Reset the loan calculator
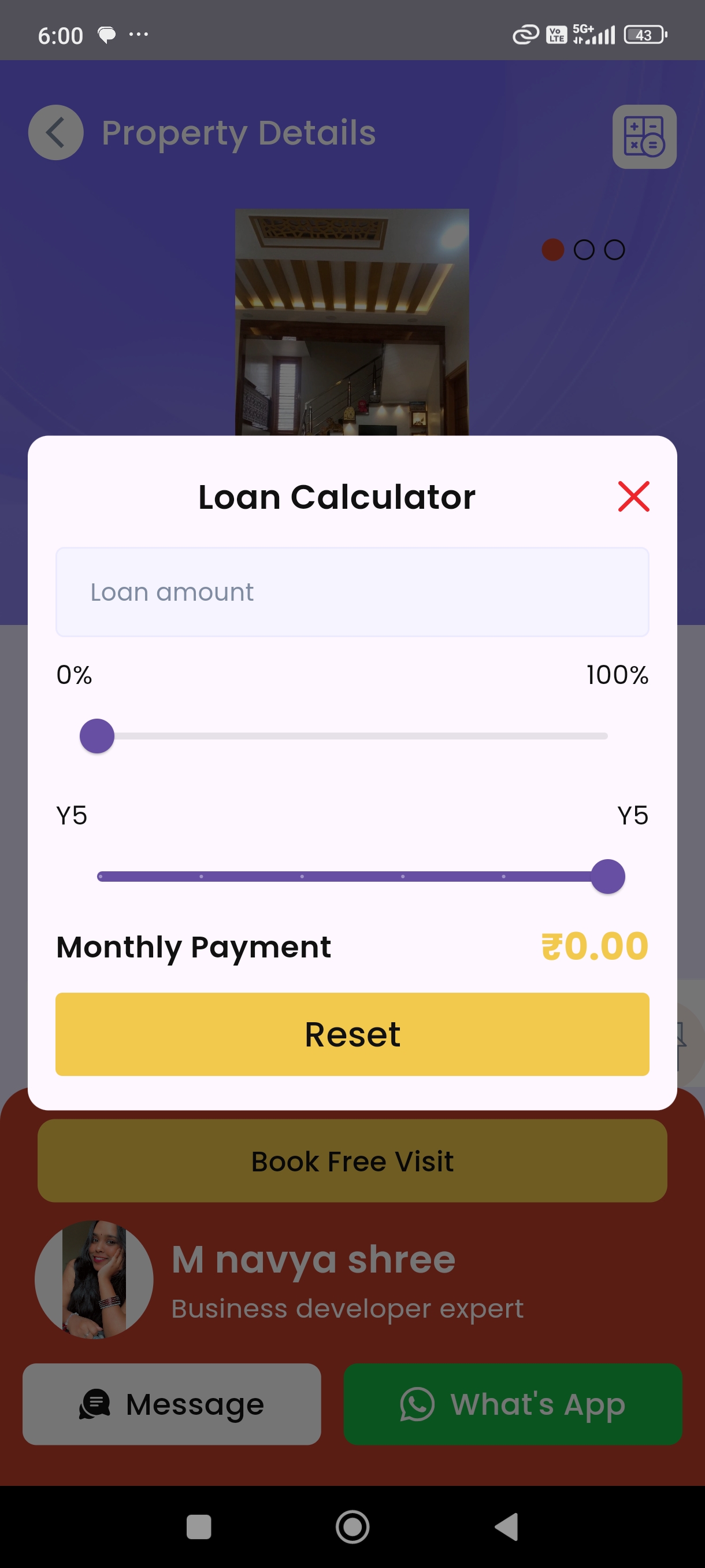Image resolution: width=705 pixels, height=1568 pixels. (352, 1034)
